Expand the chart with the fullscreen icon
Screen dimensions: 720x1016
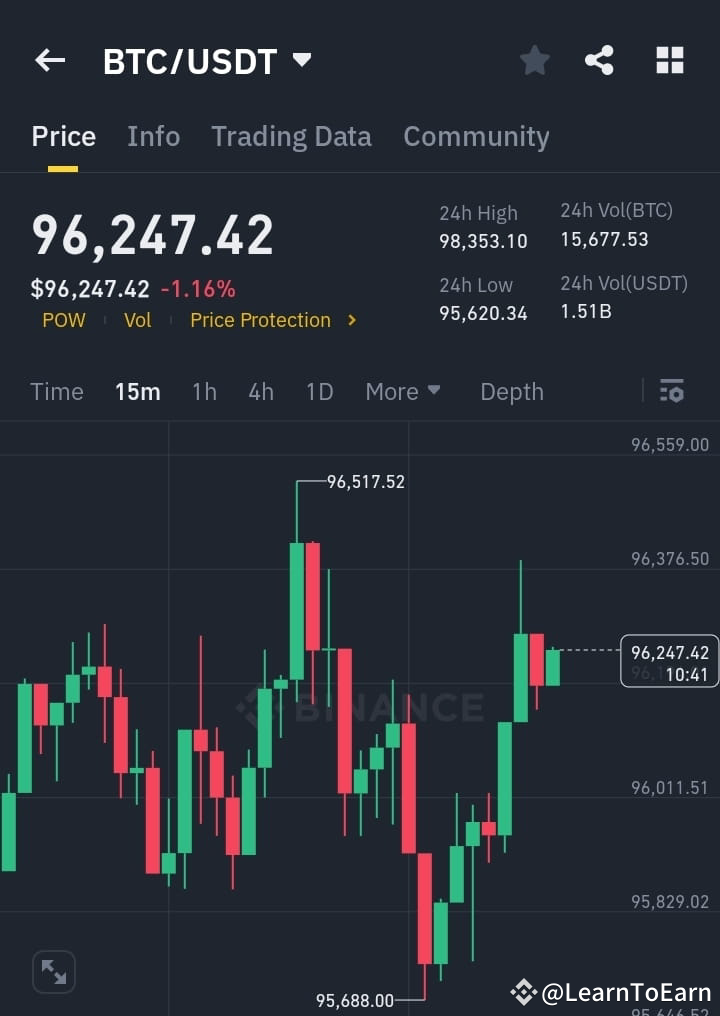point(53,971)
